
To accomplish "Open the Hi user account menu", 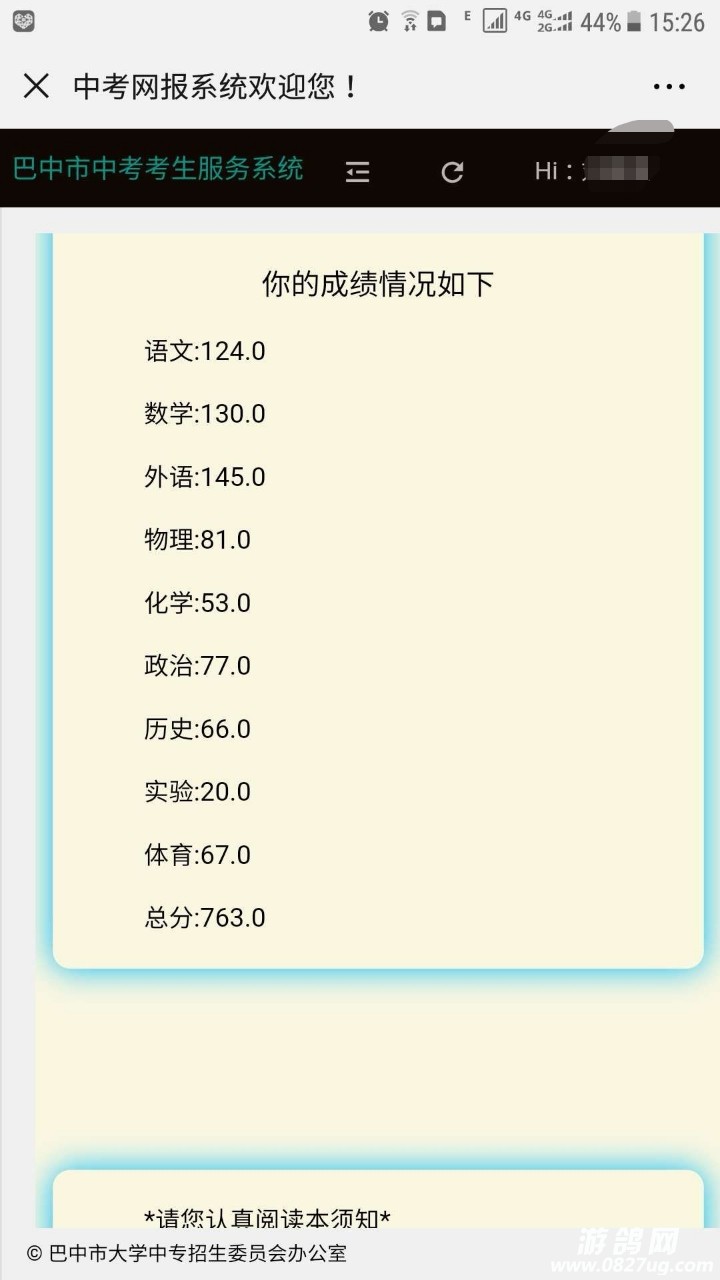I will tap(592, 170).
